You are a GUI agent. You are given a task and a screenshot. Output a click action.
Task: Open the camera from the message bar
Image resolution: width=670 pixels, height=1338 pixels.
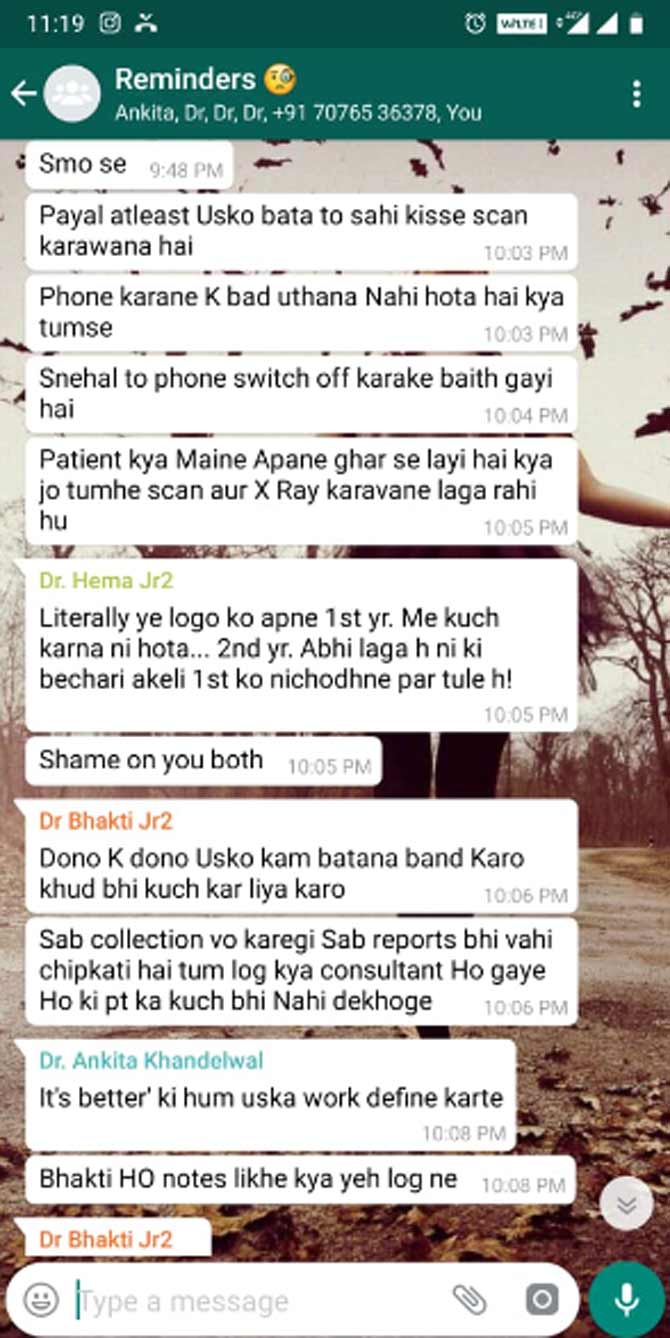pos(541,1300)
